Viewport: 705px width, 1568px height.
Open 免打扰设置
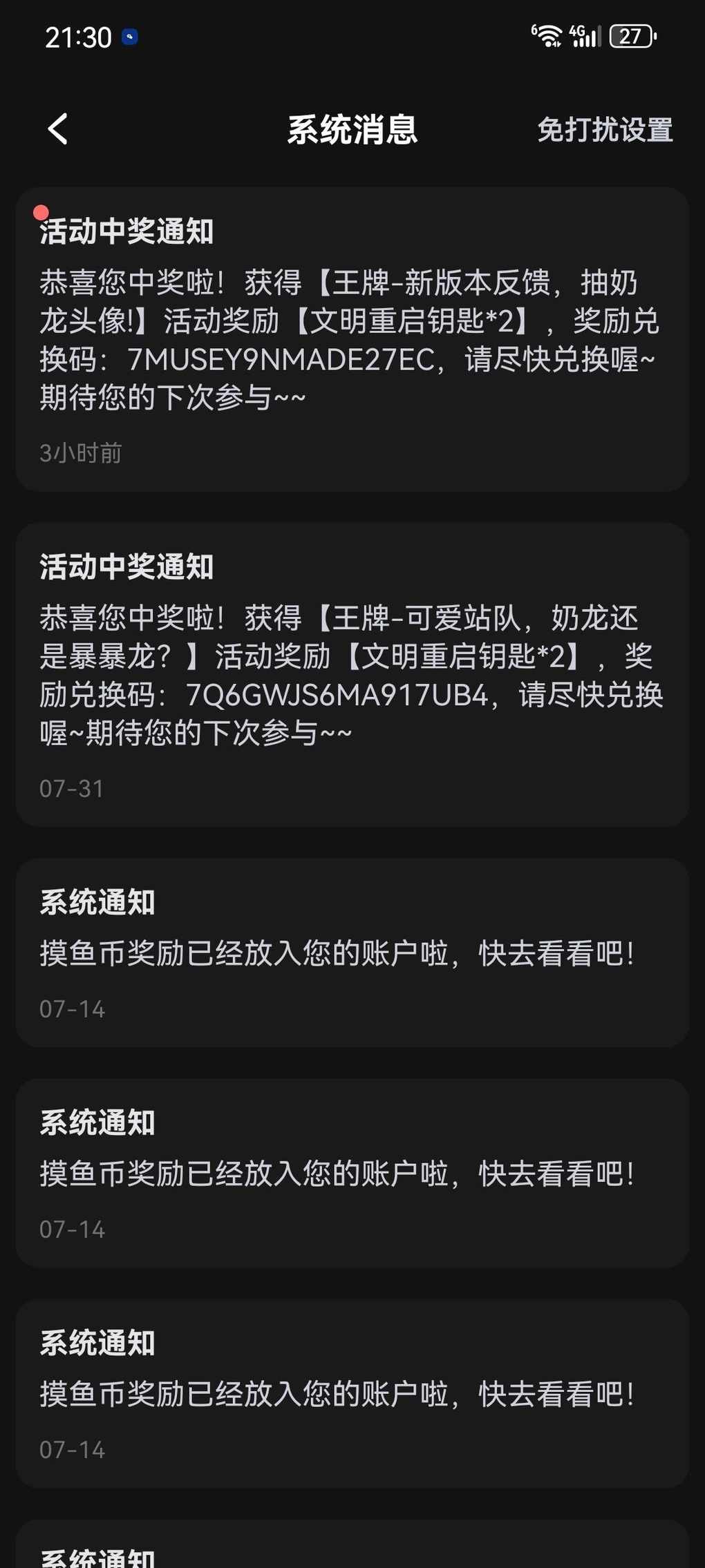click(605, 130)
